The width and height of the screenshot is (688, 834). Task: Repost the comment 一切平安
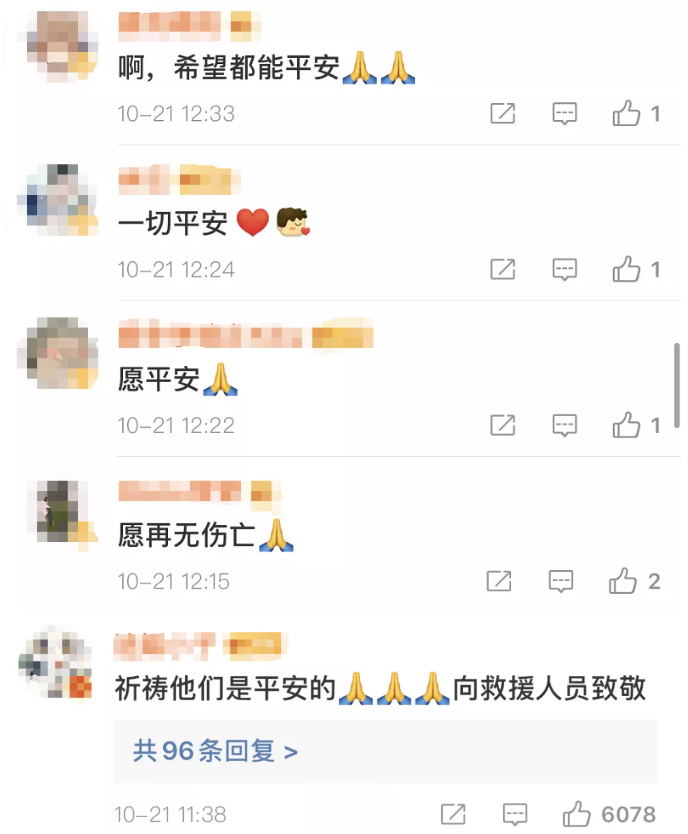pyautogui.click(x=503, y=269)
